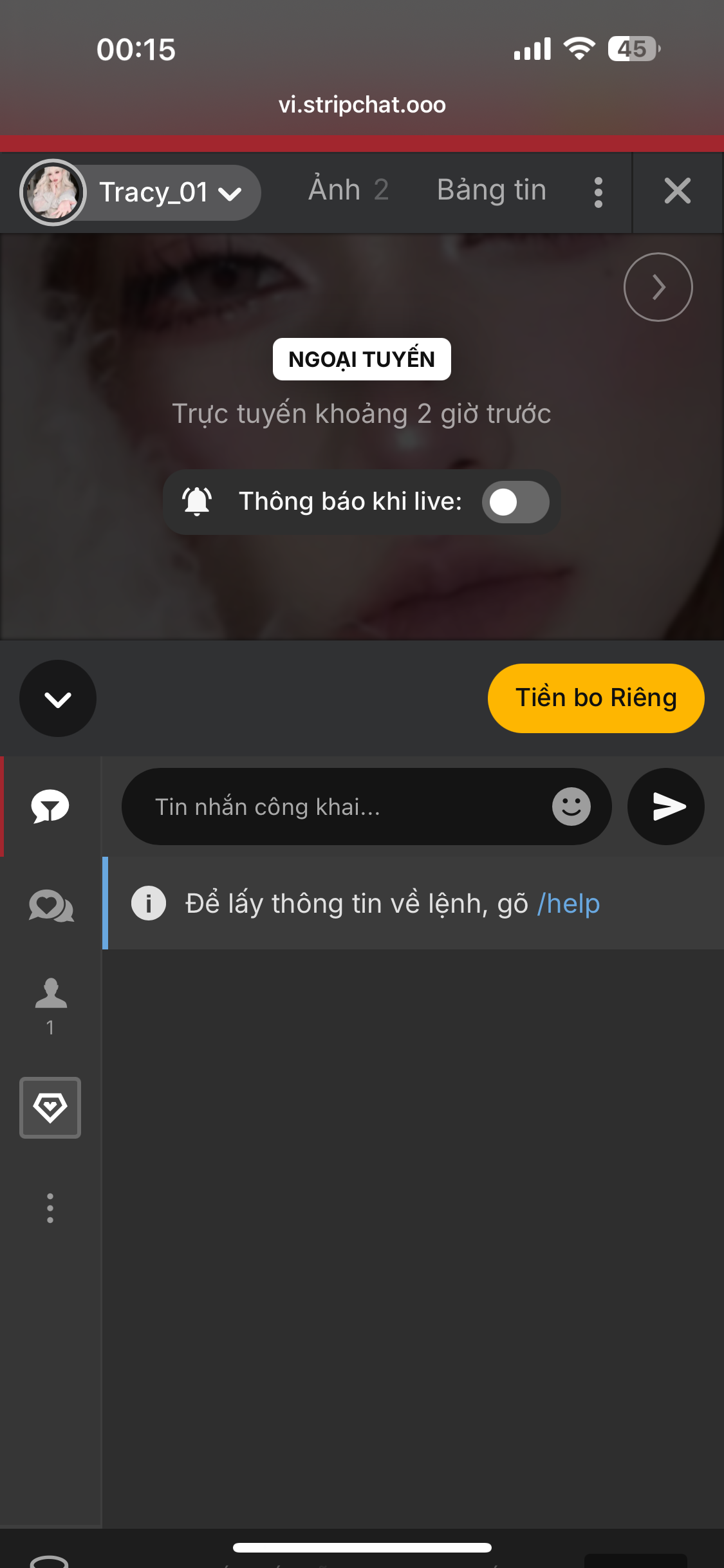Switch to private messages sidebar tab
724x1568 pixels.
coord(51,906)
